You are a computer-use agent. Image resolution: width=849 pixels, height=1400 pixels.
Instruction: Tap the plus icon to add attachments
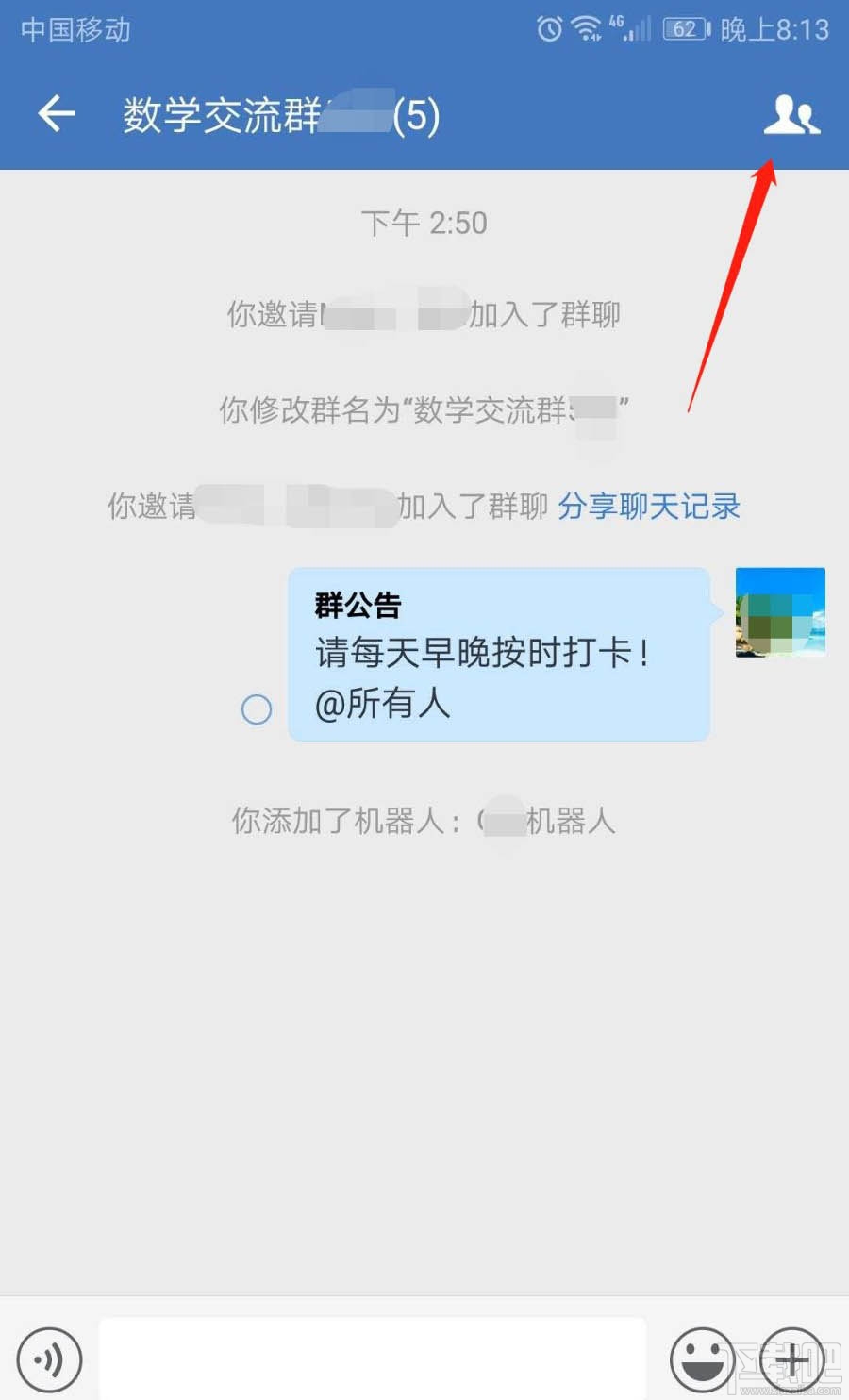792,1358
